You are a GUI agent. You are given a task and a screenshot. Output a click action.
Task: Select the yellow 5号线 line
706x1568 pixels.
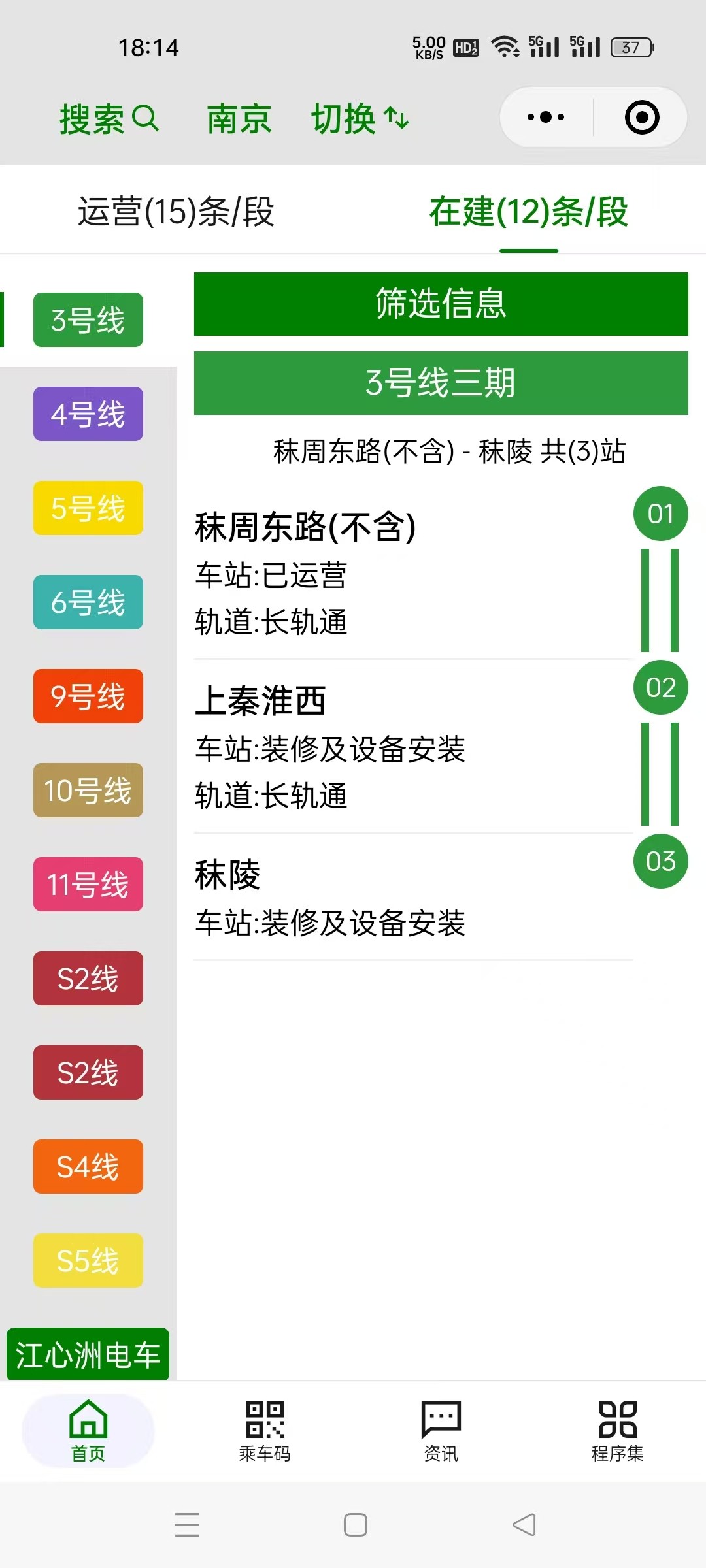click(88, 508)
